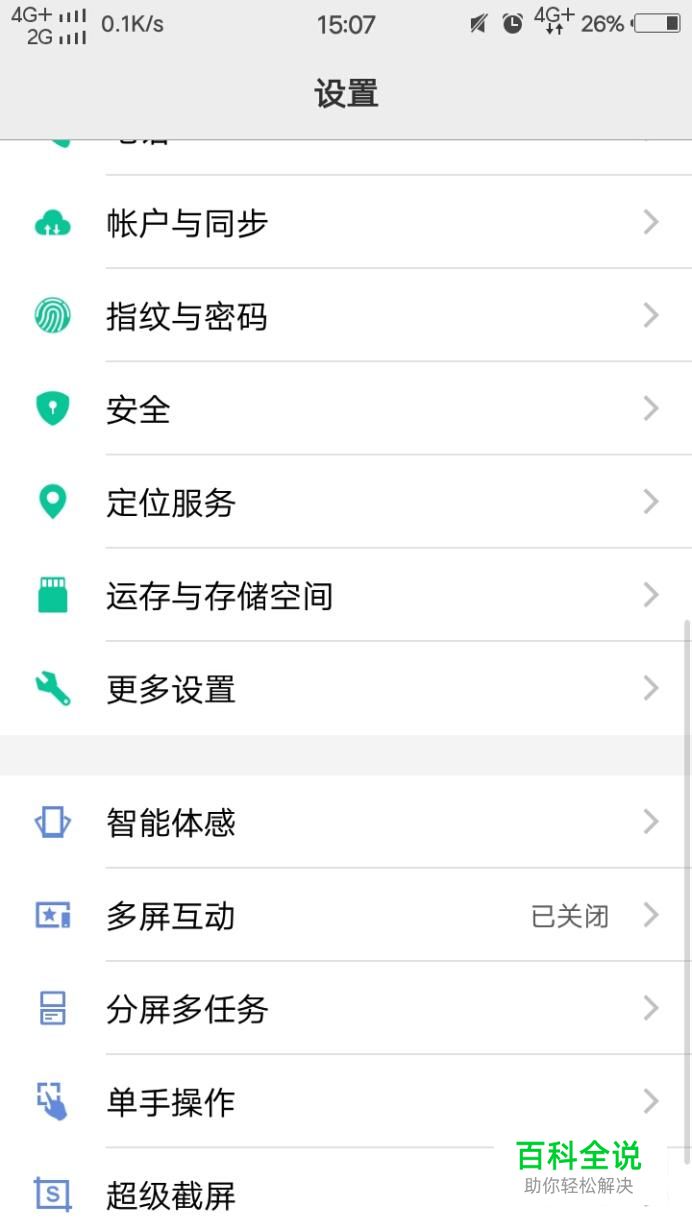Open 多屏互动 settings
The height and width of the screenshot is (1230, 692).
click(171, 916)
